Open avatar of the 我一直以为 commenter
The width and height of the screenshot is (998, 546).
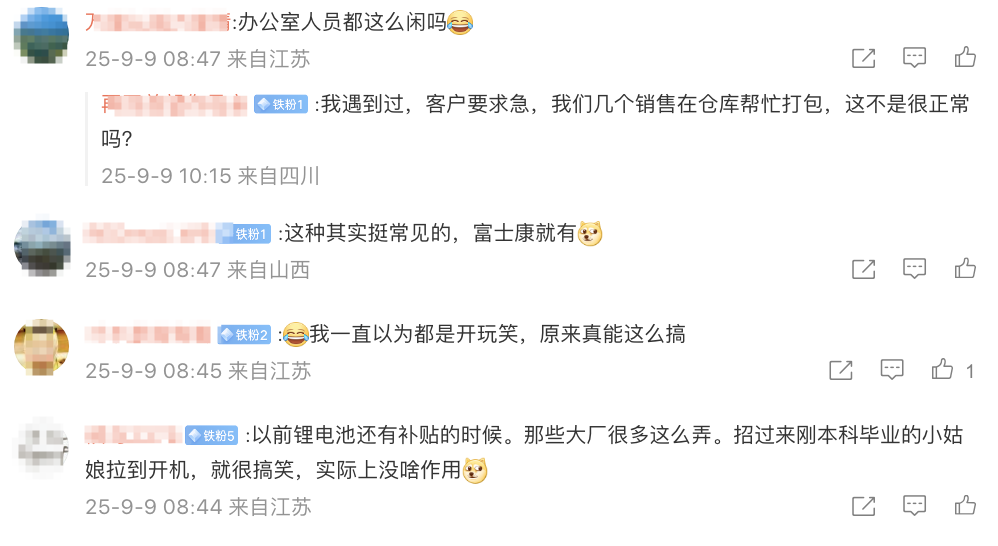click(x=42, y=347)
